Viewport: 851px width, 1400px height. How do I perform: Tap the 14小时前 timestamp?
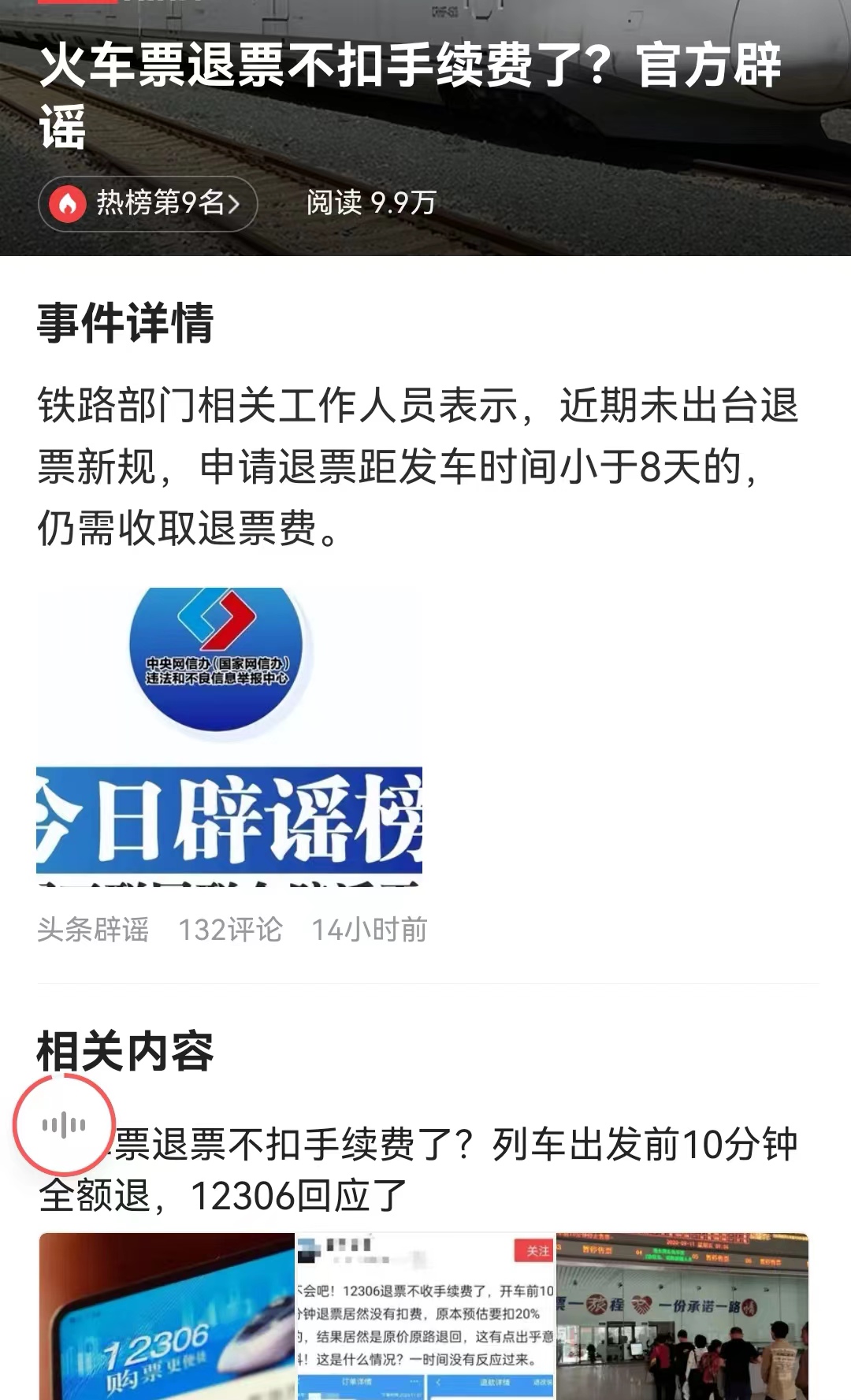click(368, 930)
